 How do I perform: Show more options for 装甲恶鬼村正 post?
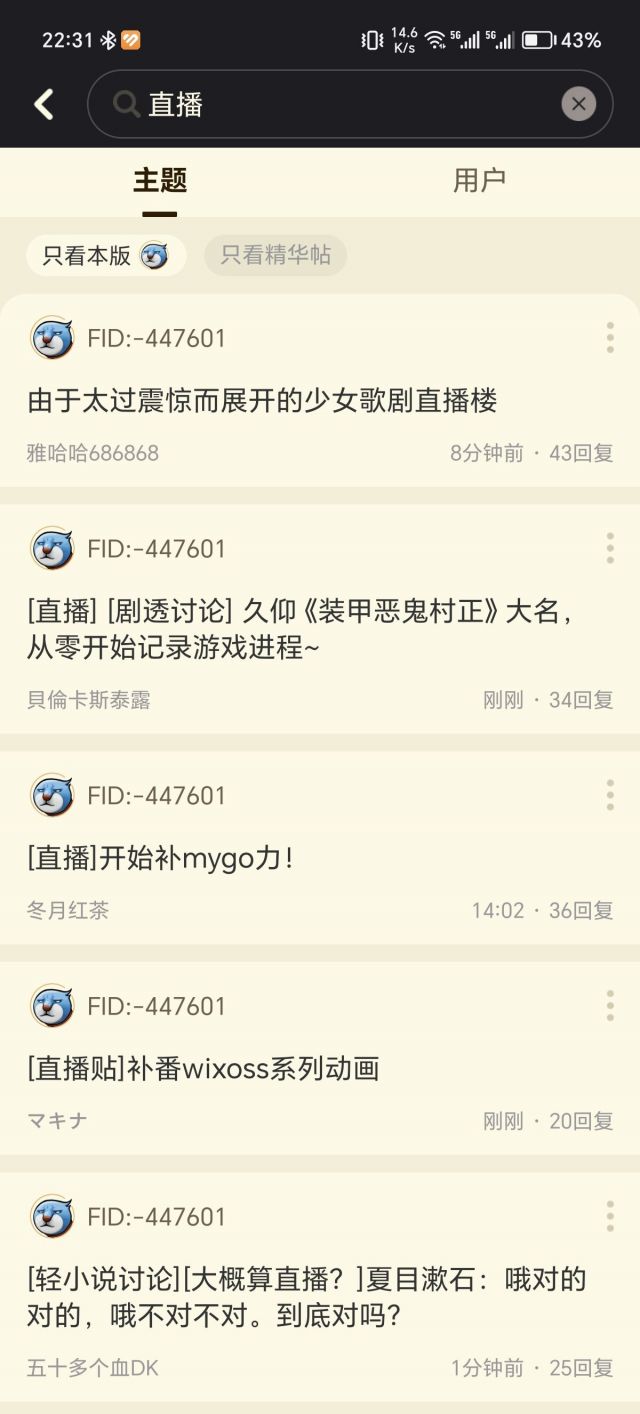pyautogui.click(x=610, y=548)
